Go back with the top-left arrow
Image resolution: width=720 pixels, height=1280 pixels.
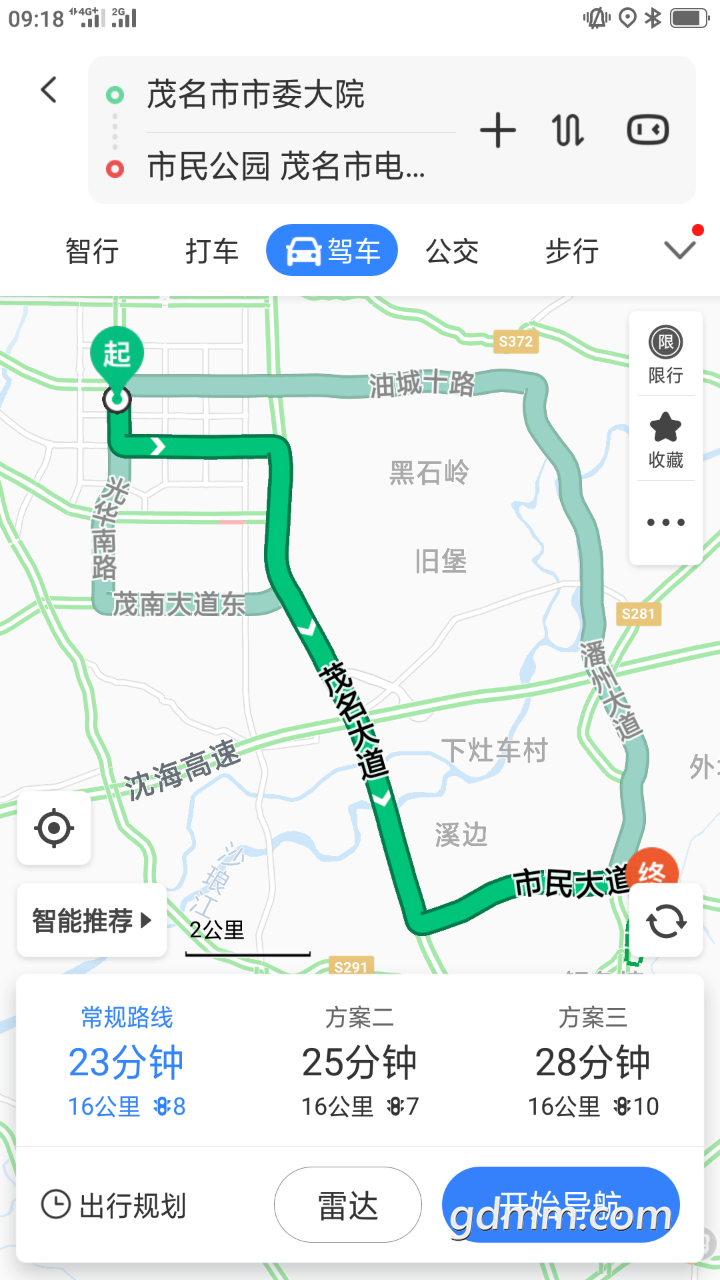[49, 90]
